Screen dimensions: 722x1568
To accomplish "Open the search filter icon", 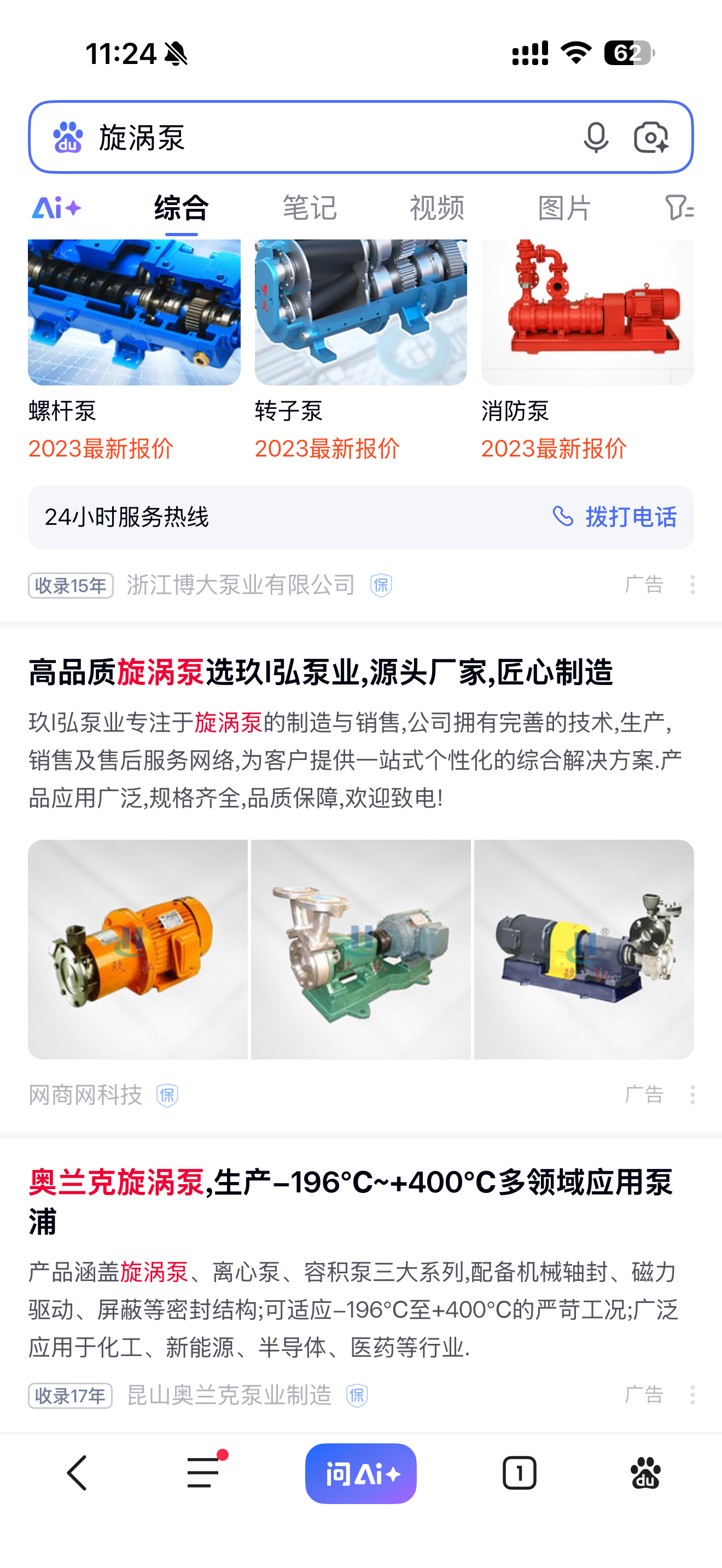I will [679, 208].
